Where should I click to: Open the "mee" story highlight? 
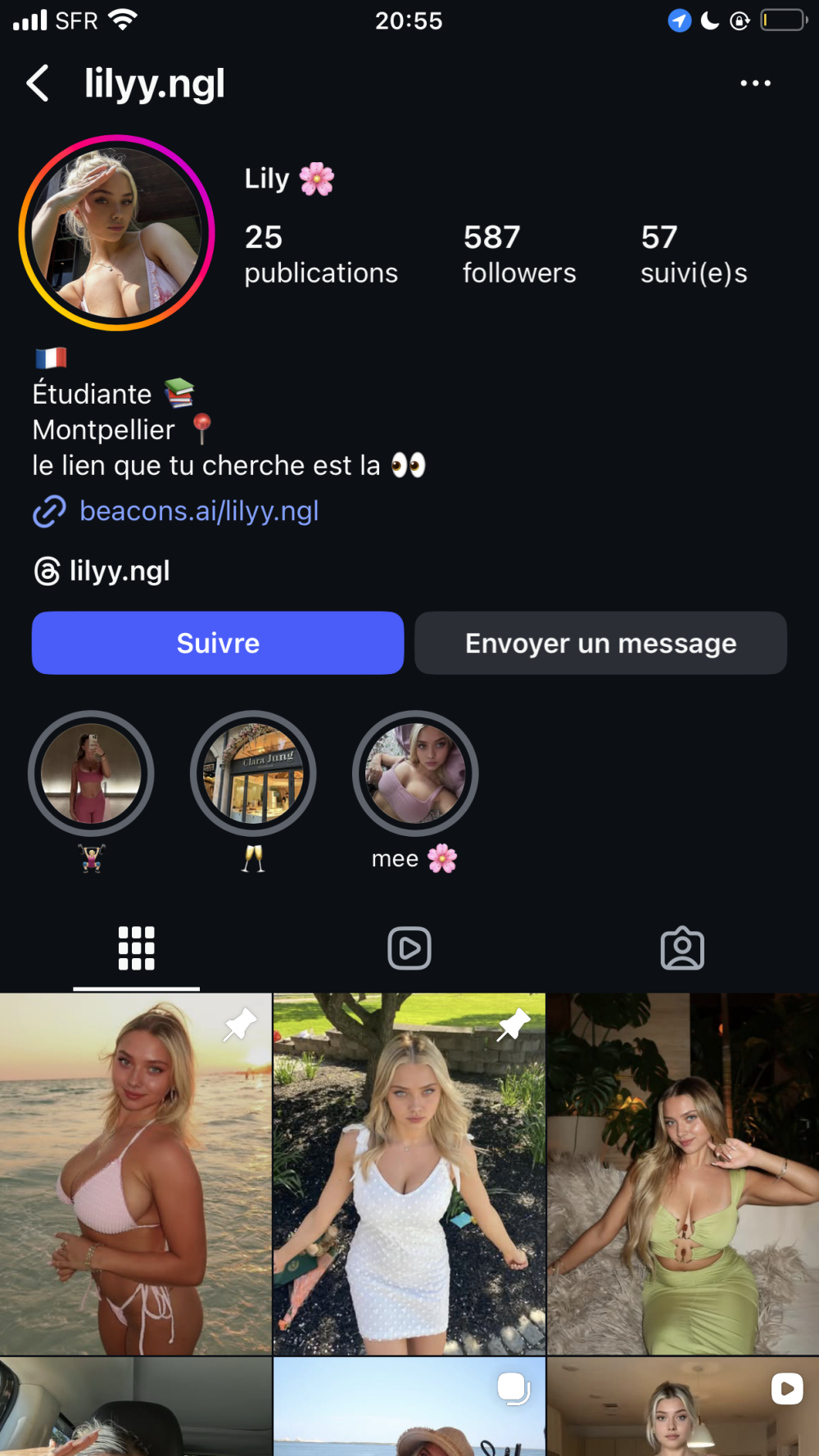point(415,774)
